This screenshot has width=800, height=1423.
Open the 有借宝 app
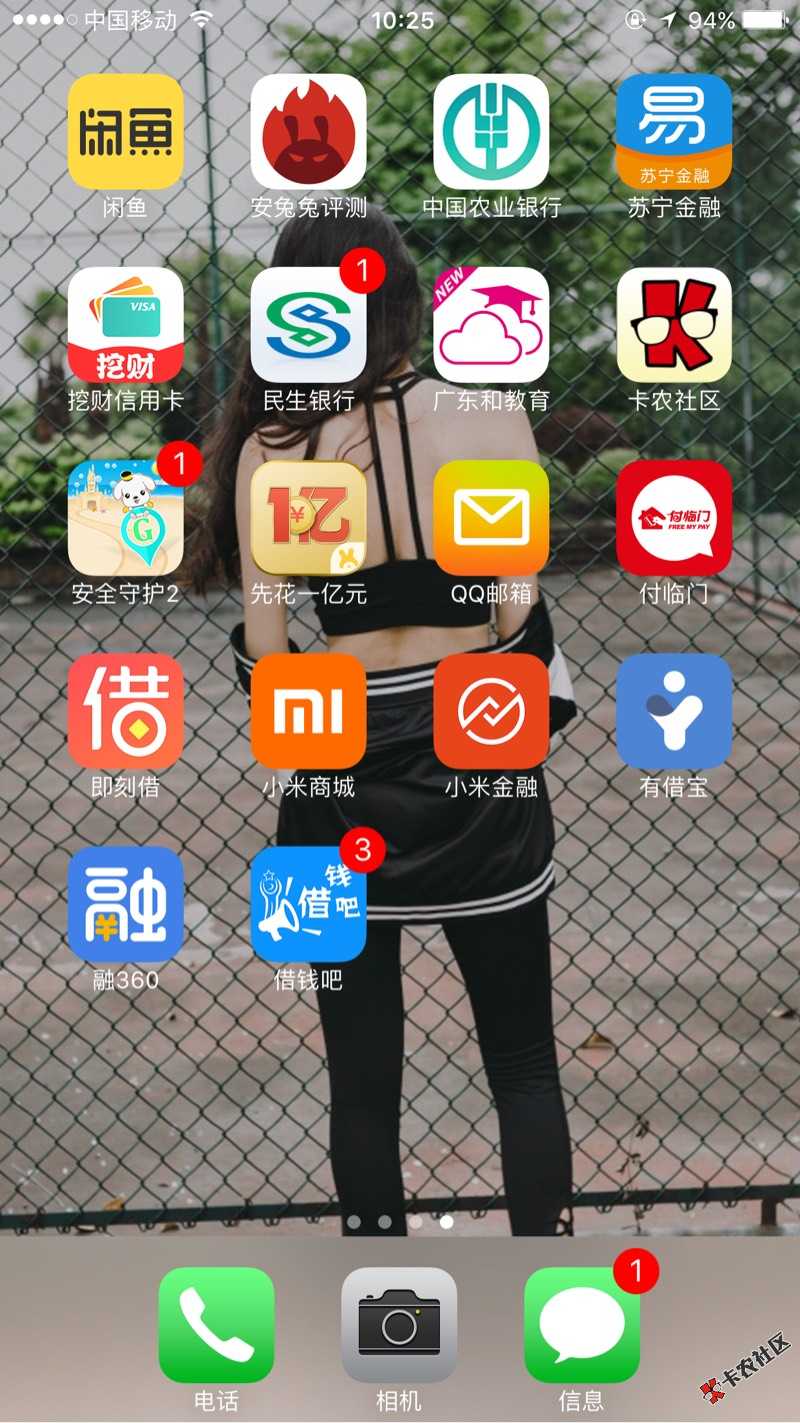point(674,710)
